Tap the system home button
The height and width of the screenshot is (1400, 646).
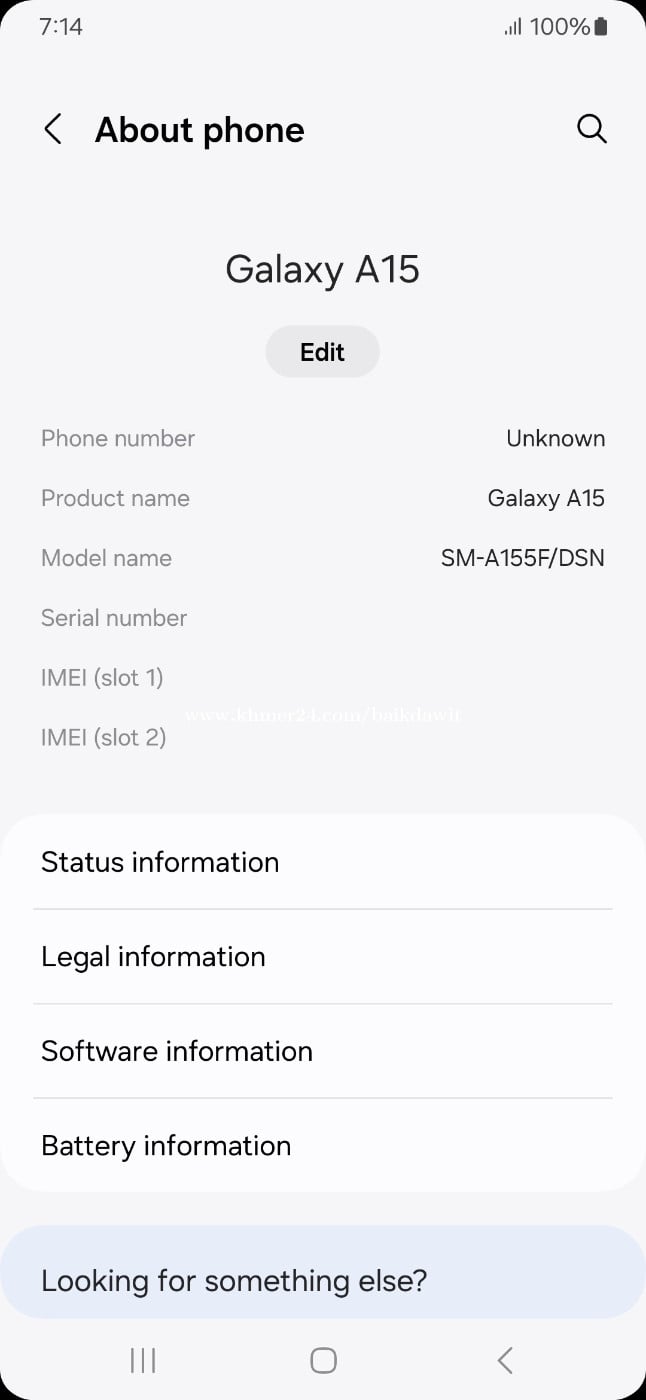click(x=323, y=1360)
